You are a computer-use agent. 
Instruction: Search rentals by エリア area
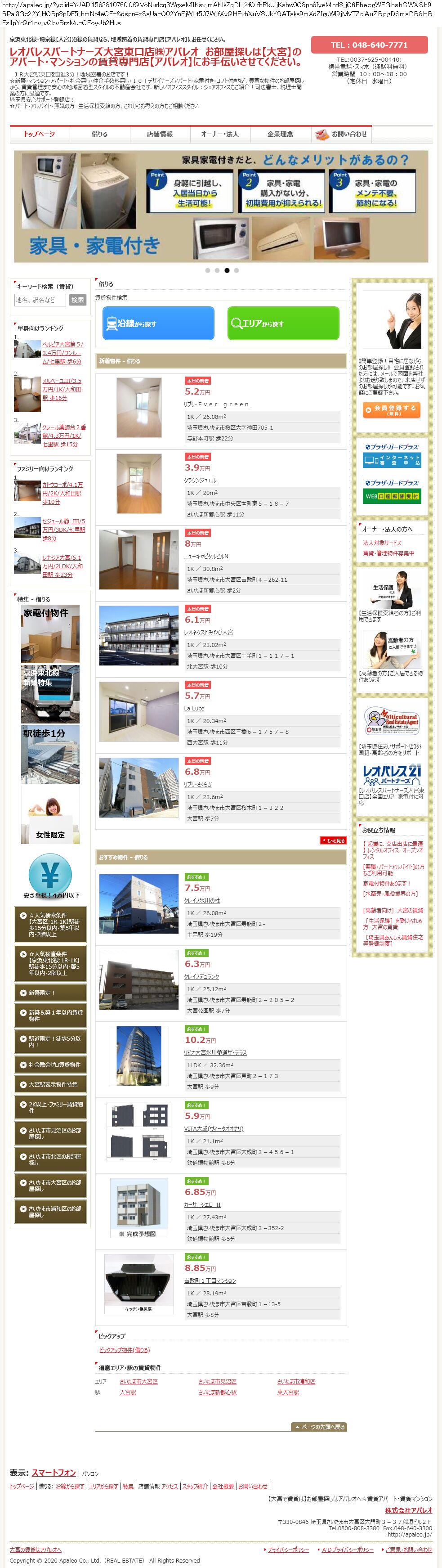click(283, 323)
